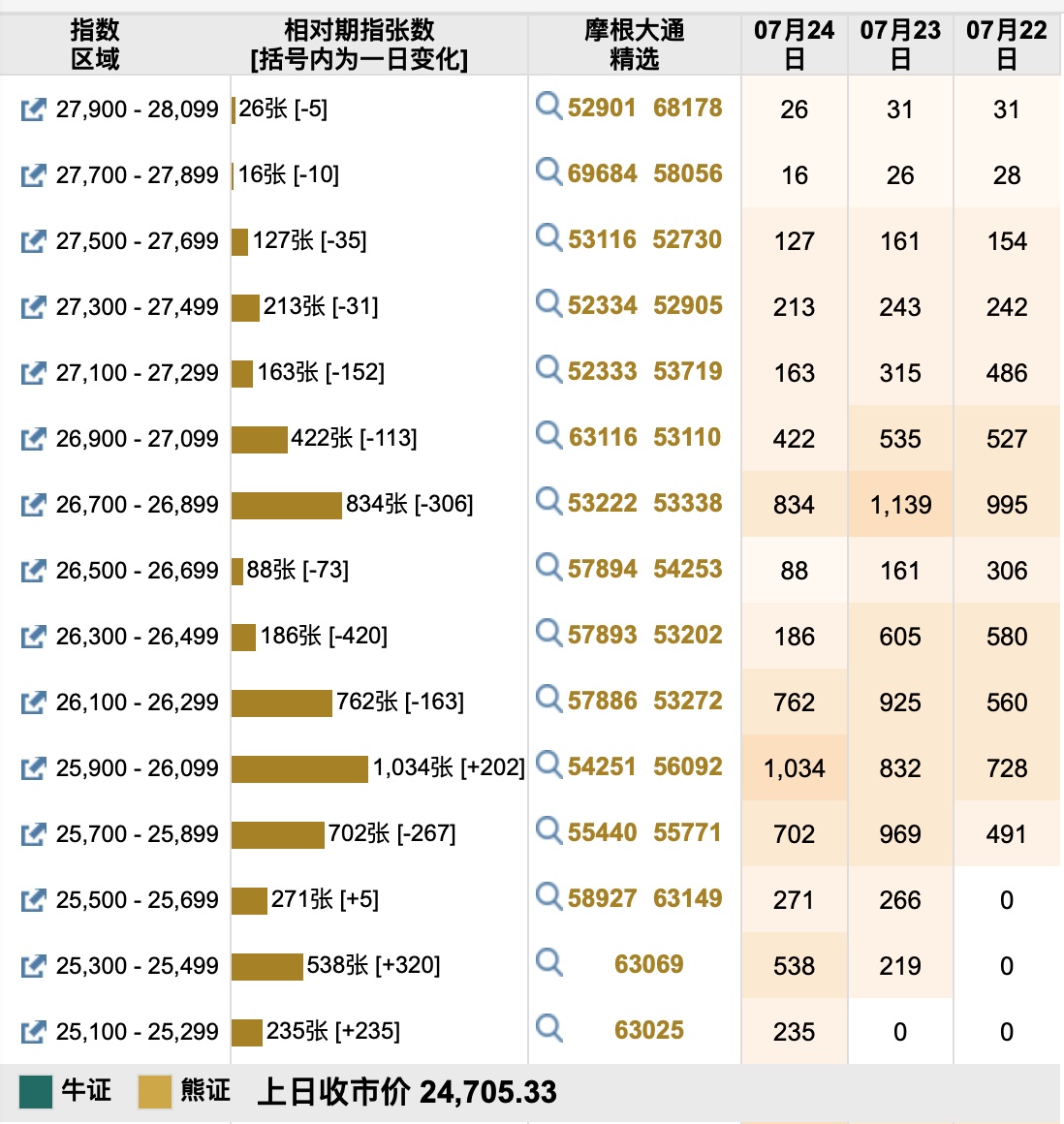This screenshot has height=1124, width=1064.
Task: Search warrants for the 25,900 - 26,099 range
Action: coord(548,765)
